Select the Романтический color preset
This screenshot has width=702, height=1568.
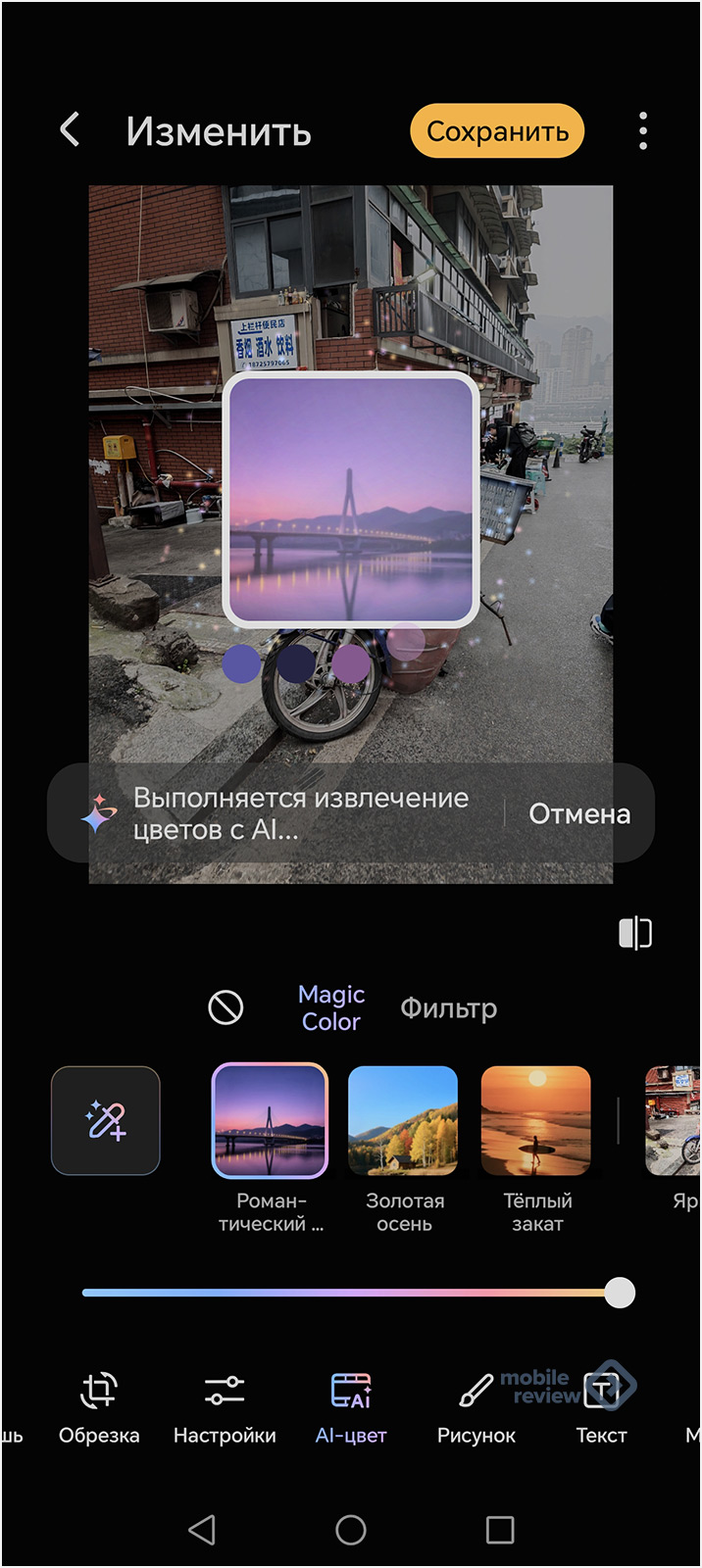pyautogui.click(x=270, y=1120)
